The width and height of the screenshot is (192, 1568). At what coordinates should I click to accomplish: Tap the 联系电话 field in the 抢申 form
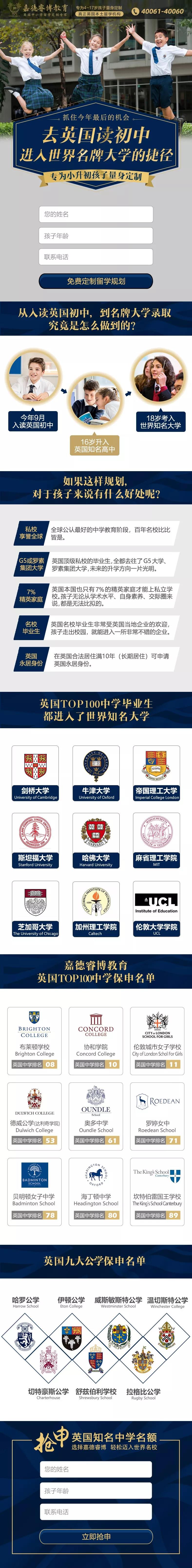(x=96, y=1512)
